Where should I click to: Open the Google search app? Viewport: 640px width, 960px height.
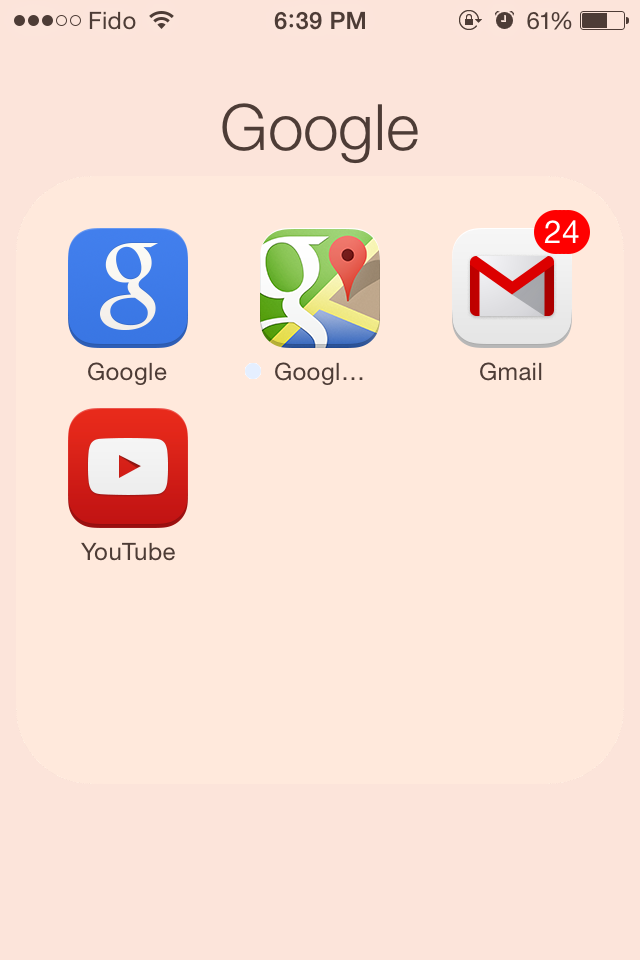[128, 288]
